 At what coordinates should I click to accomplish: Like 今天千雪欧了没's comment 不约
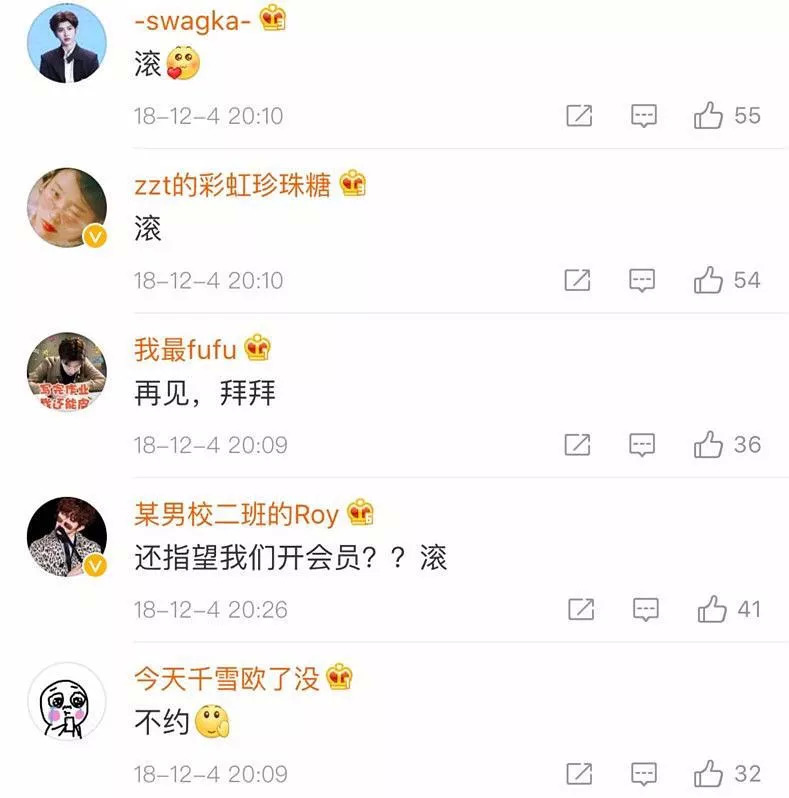point(708,773)
